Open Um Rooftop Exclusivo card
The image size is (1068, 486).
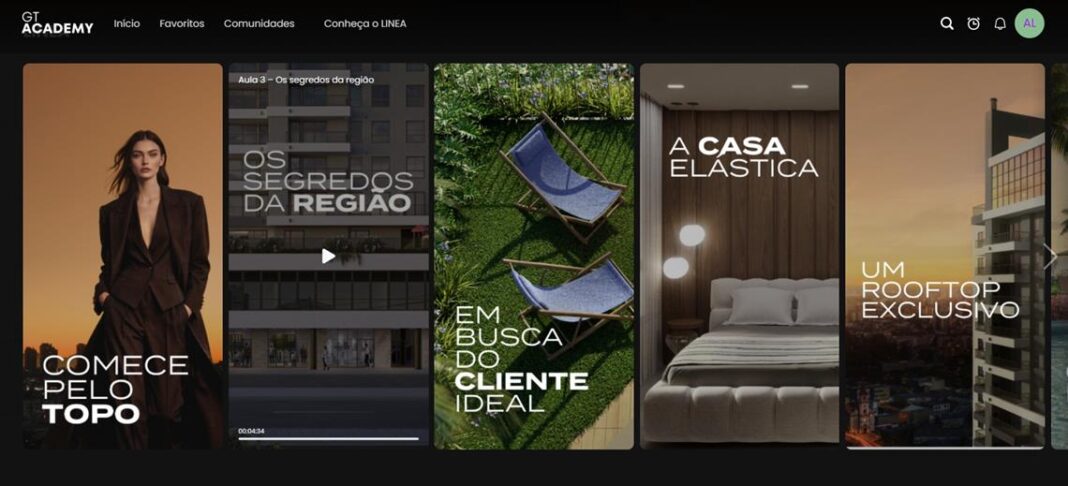[x=944, y=256]
